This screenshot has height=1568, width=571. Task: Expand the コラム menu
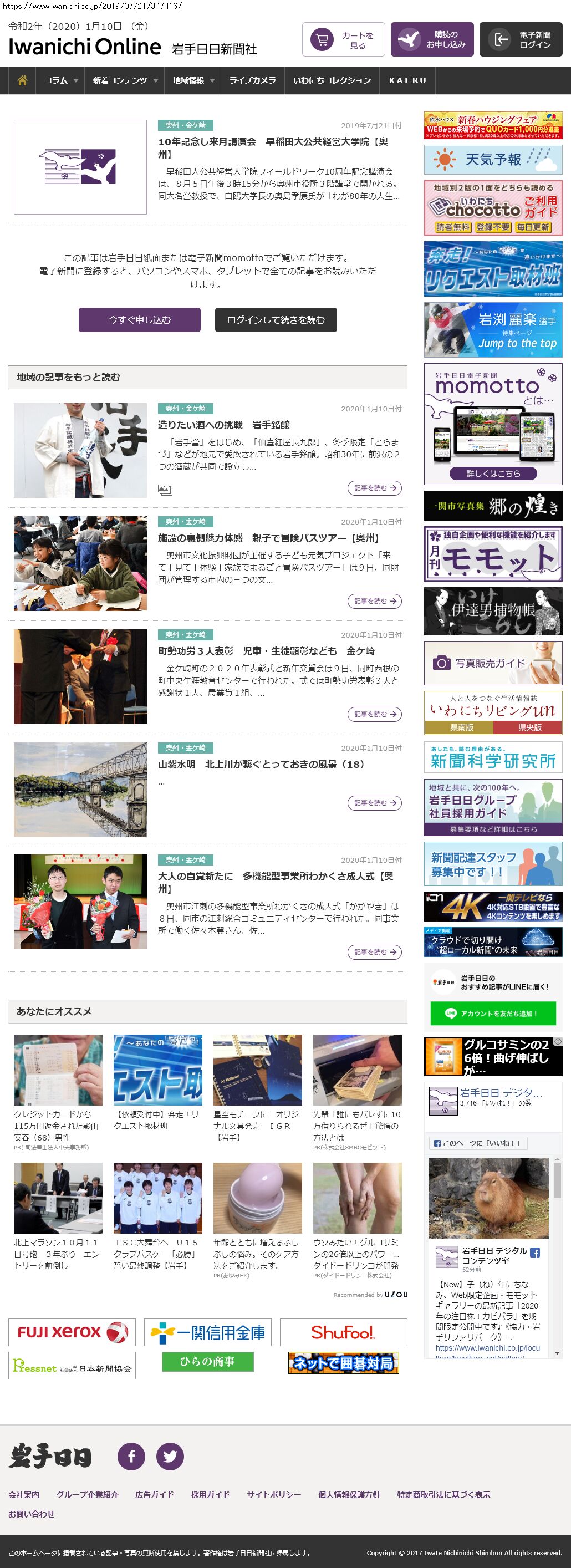(61, 80)
